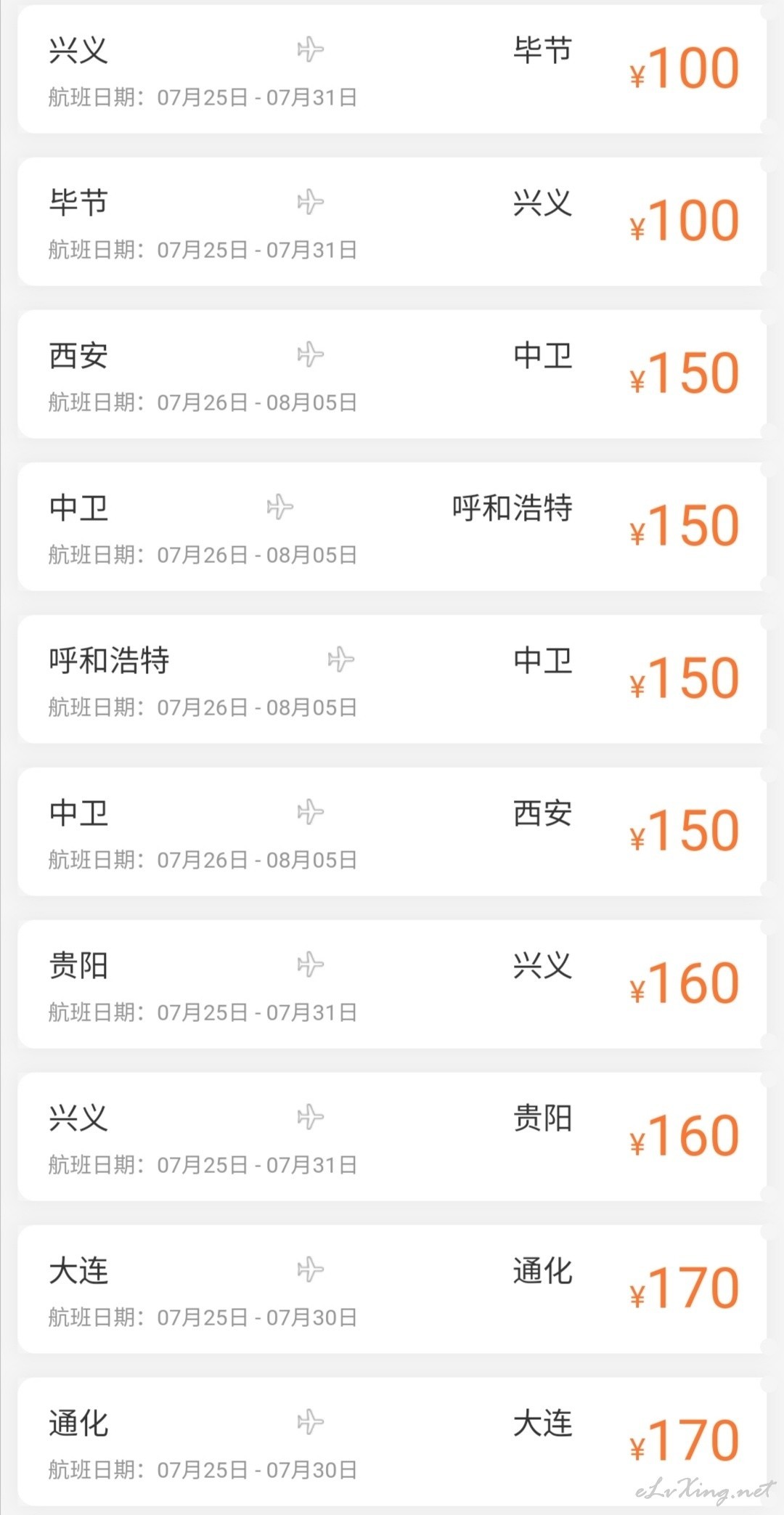Choose the 呼和浩特 to 中卫 flight
The width and height of the screenshot is (784, 1515).
[392, 679]
